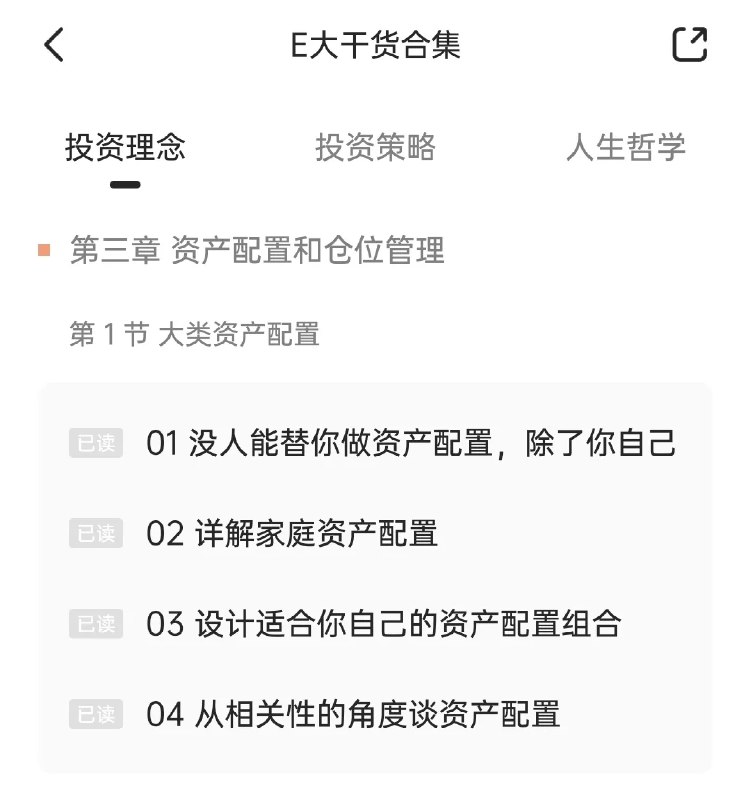Share the E大干货合集 page
The width and height of the screenshot is (751, 800).
(689, 45)
